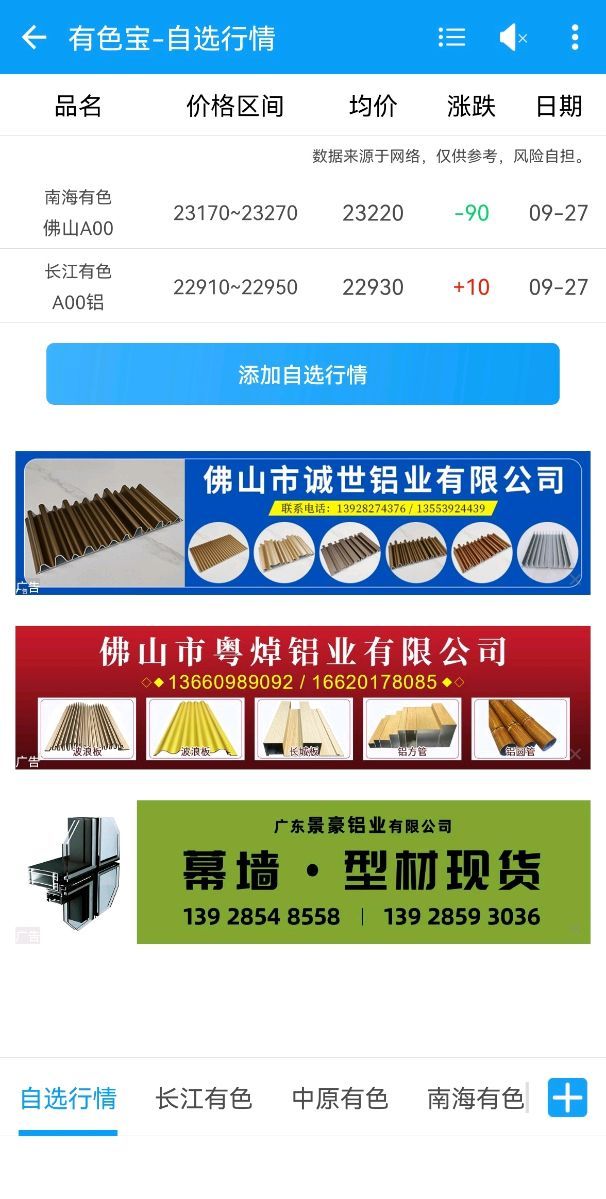606x1199 pixels.
Task: Open the 南海有色 佛山A00 row
Action: (x=303, y=213)
